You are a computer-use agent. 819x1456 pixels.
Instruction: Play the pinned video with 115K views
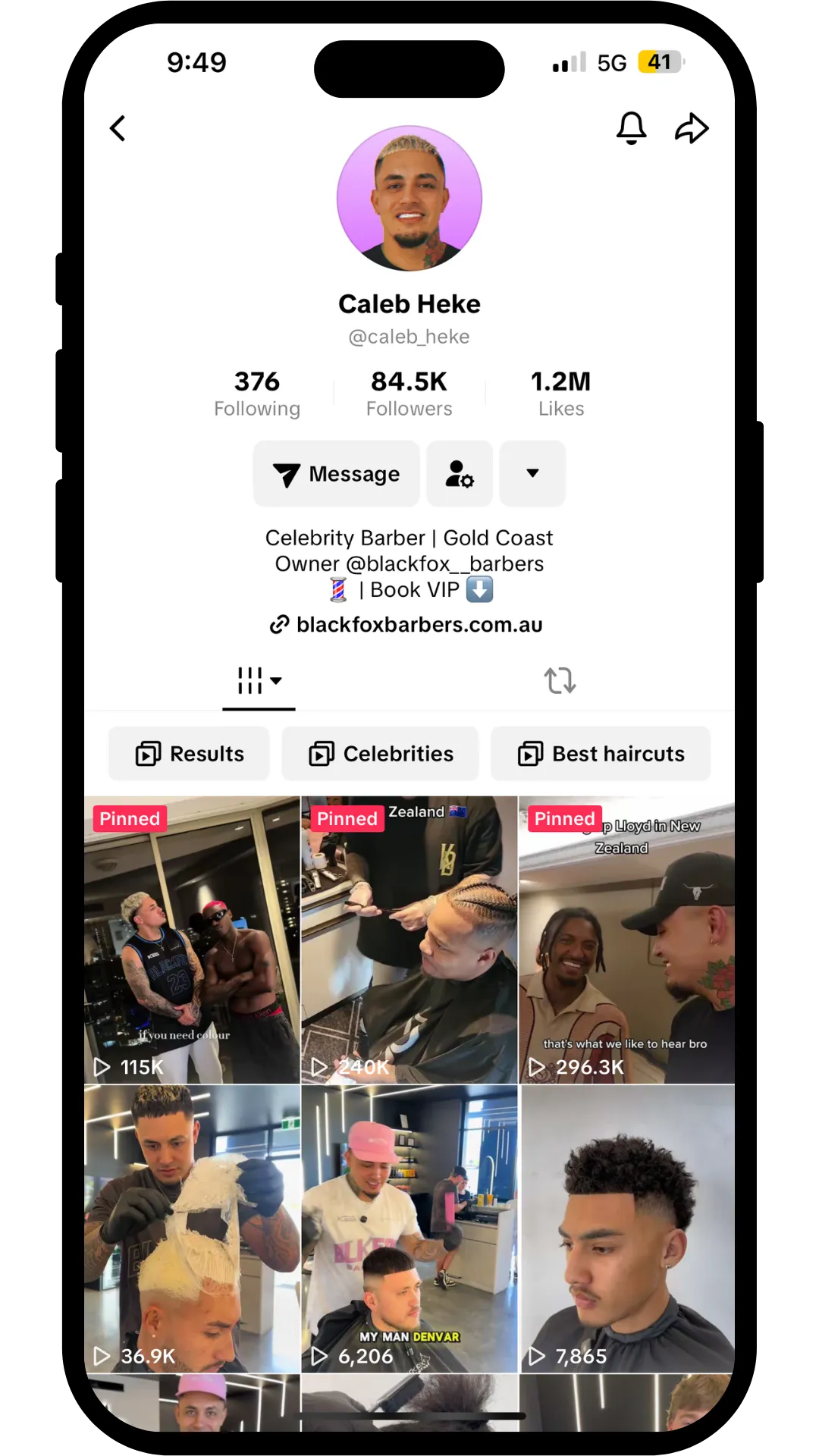coord(192,940)
